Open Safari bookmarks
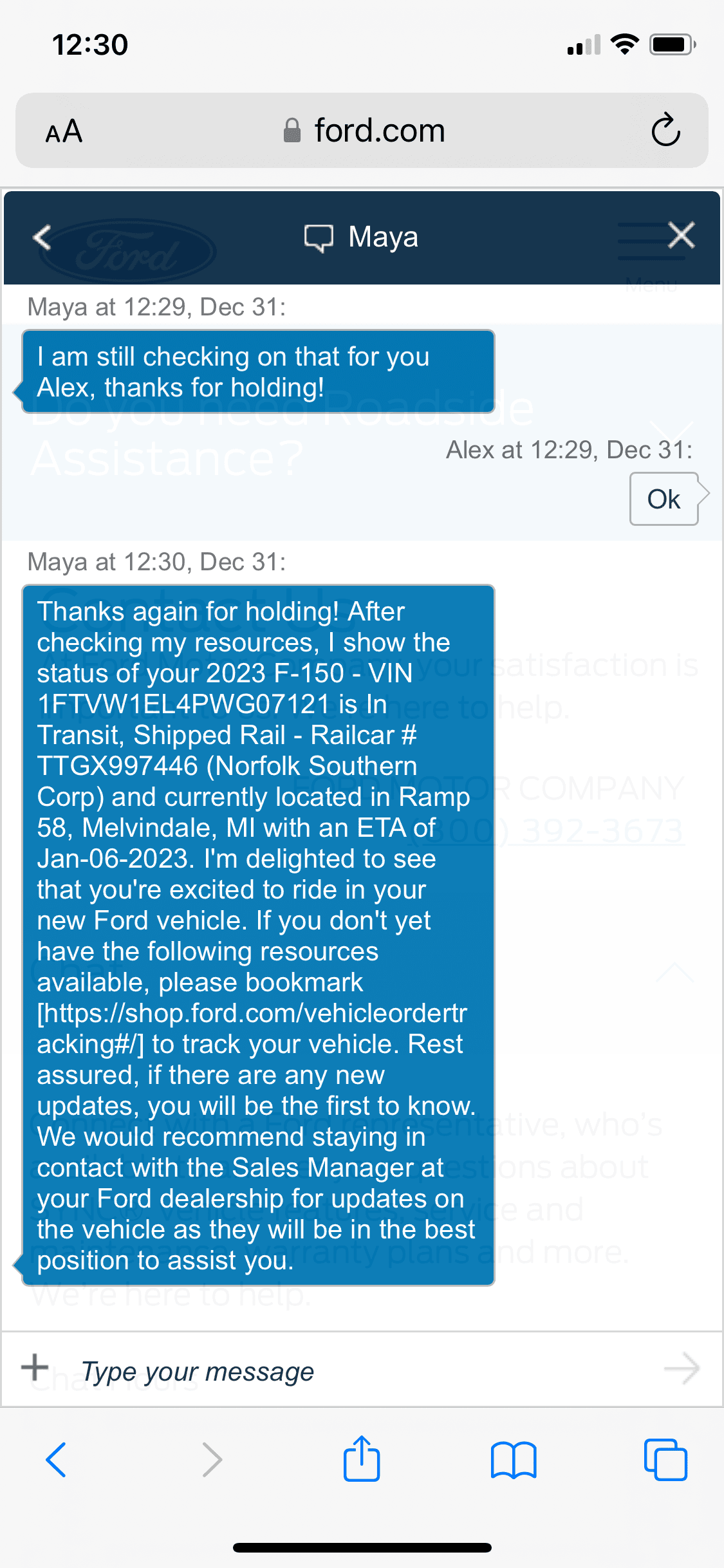Viewport: 724px width, 1568px height. pos(513,1459)
